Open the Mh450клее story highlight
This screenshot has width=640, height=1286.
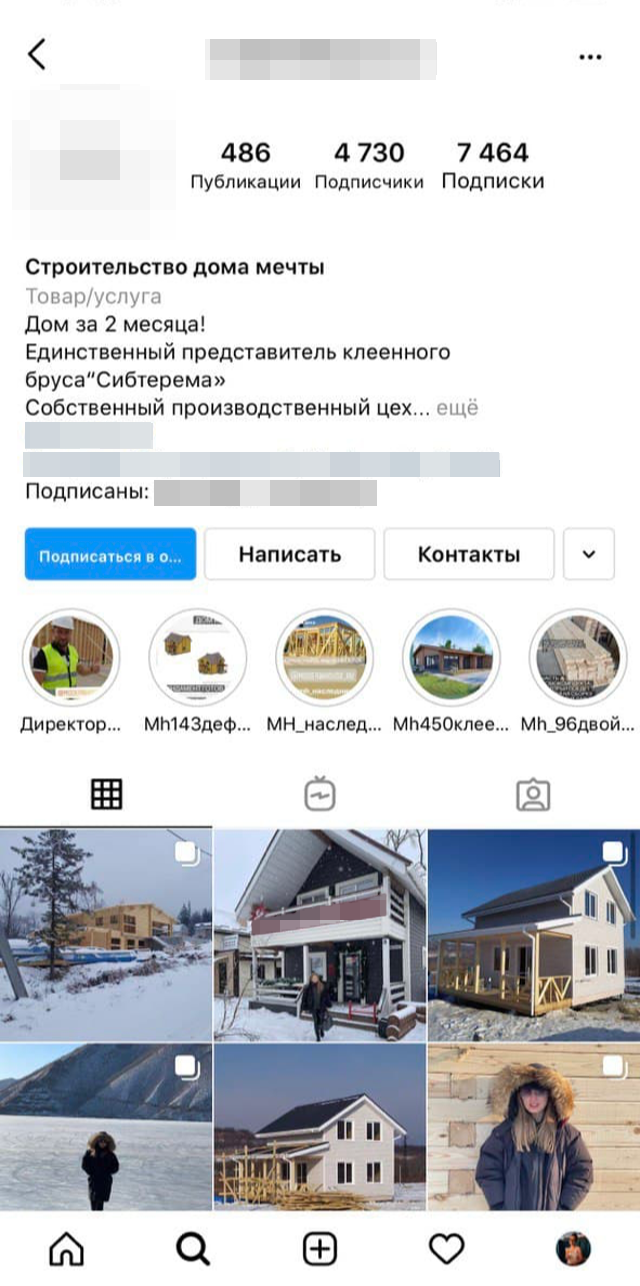point(451,657)
